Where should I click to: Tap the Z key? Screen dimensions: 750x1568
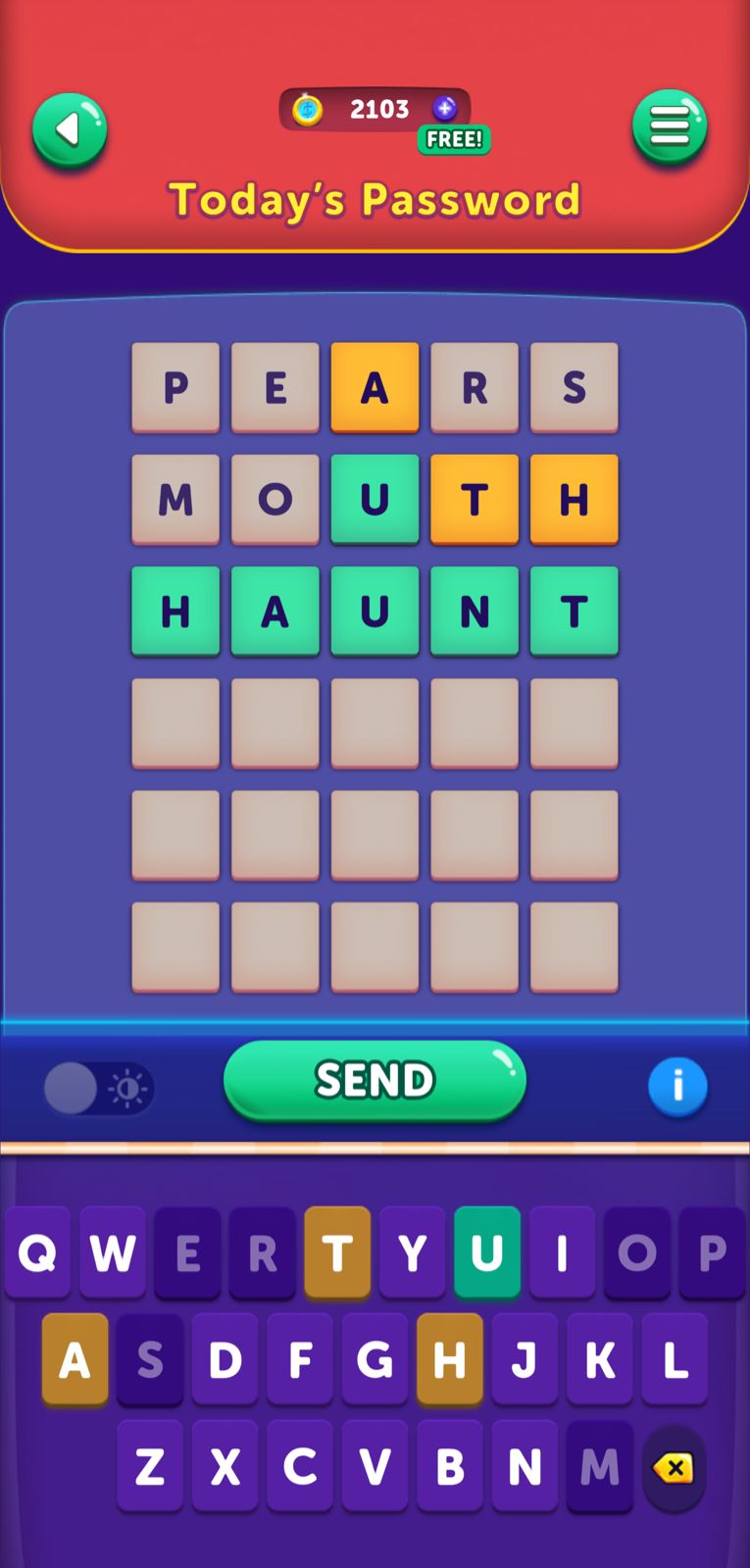[150, 1466]
